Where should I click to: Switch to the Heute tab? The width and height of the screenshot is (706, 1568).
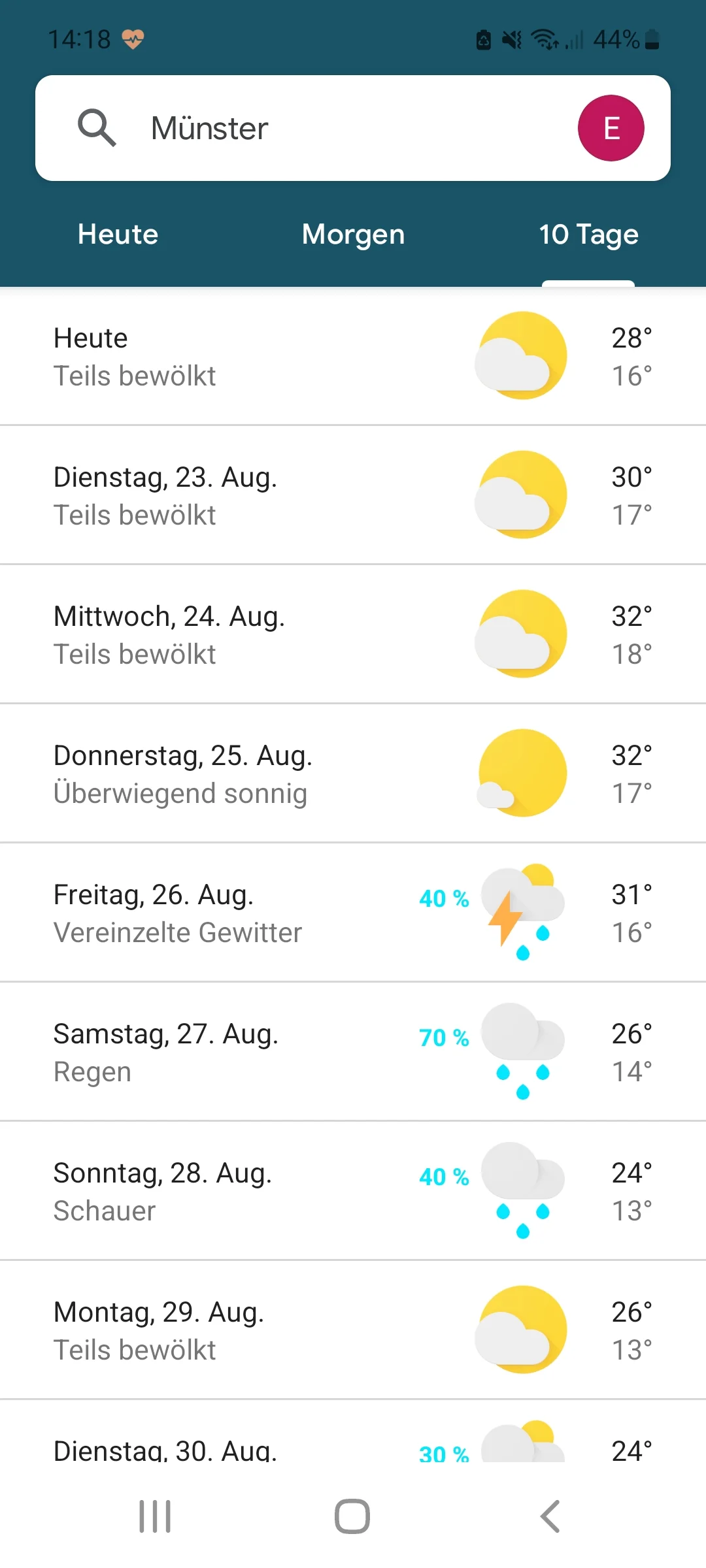click(x=118, y=235)
